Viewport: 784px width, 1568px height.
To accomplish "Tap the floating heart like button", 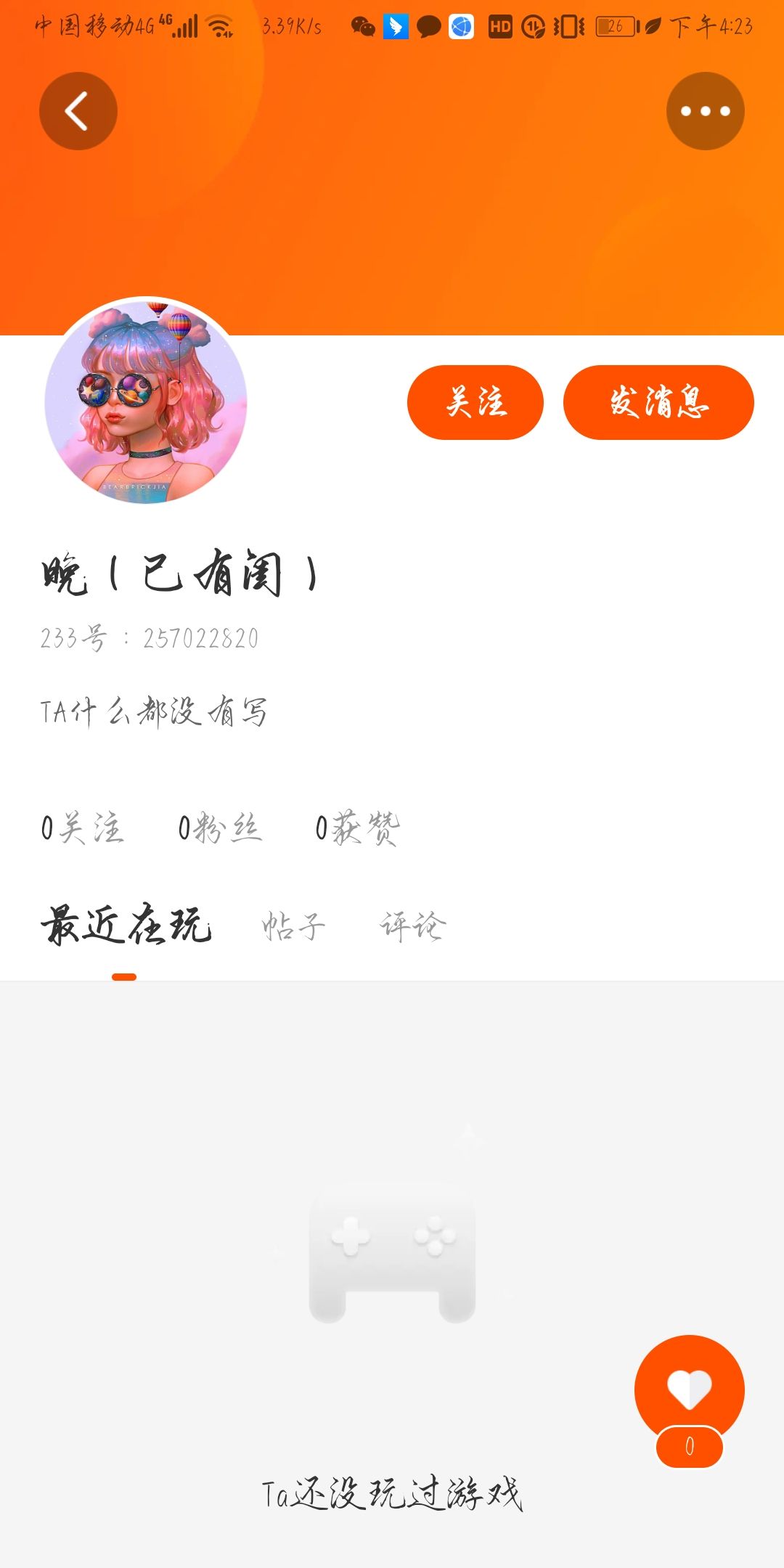I will pyautogui.click(x=689, y=1388).
